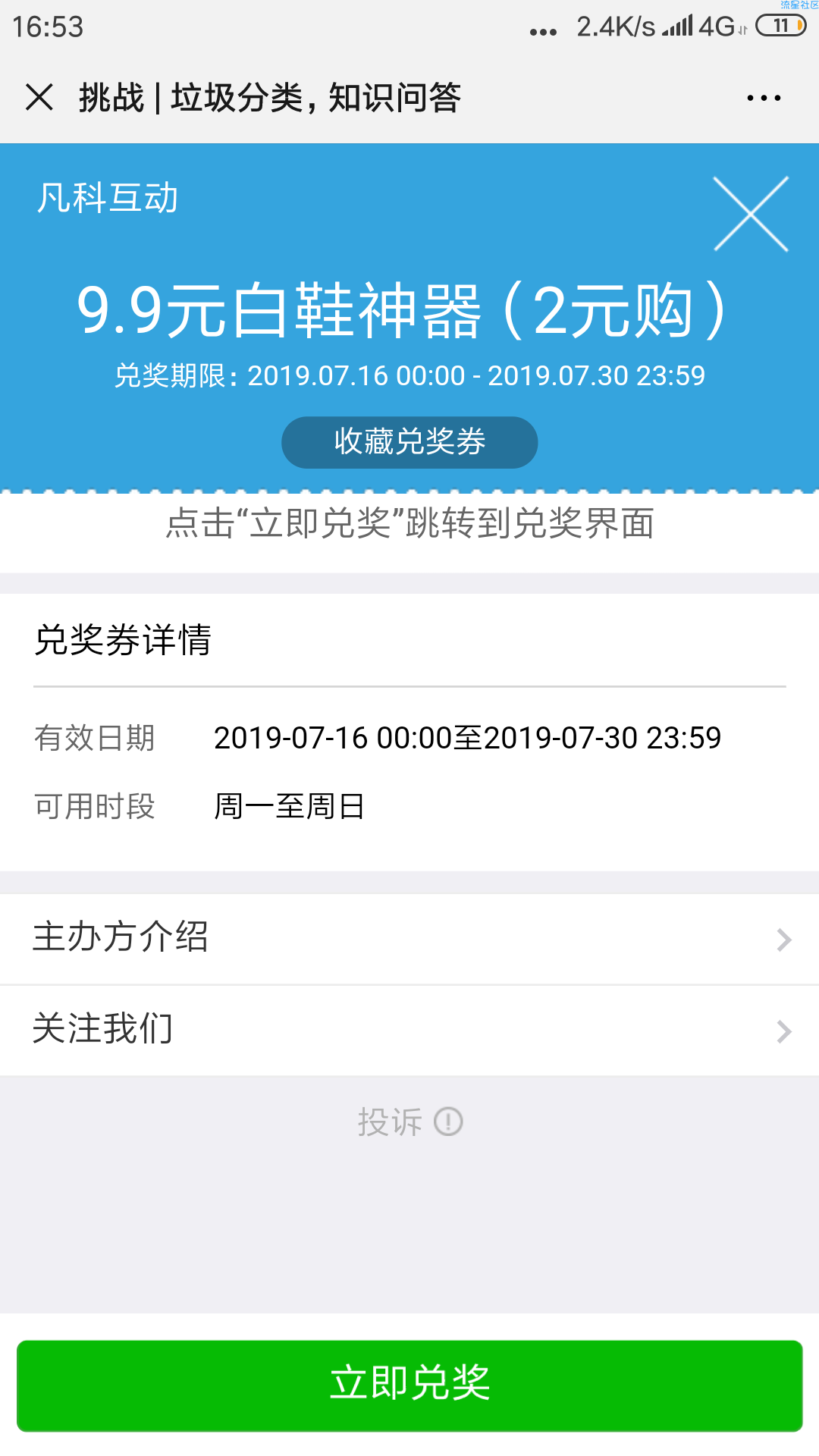The height and width of the screenshot is (1456, 819).
Task: Close the WeChat webpage with the X
Action: [x=39, y=98]
